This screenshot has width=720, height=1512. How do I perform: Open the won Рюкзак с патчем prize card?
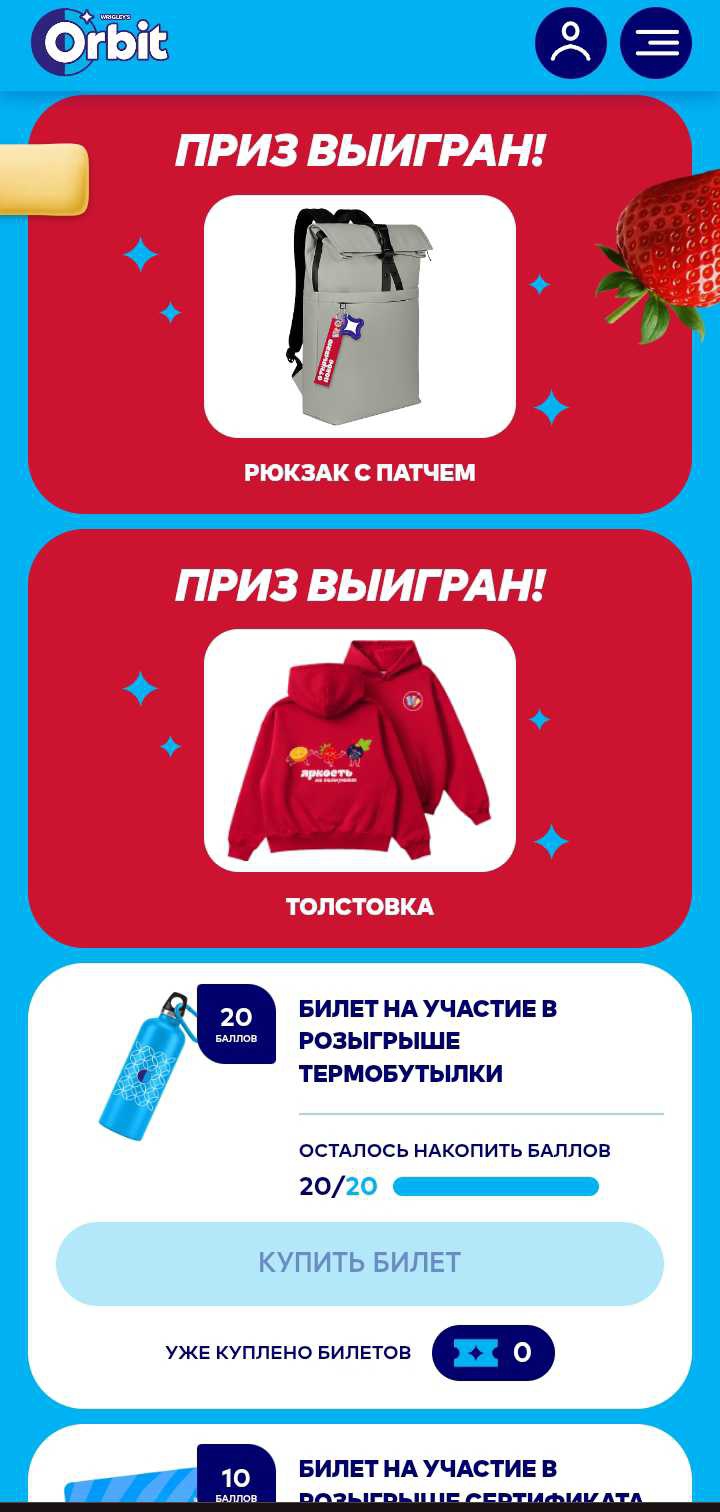pyautogui.click(x=360, y=317)
